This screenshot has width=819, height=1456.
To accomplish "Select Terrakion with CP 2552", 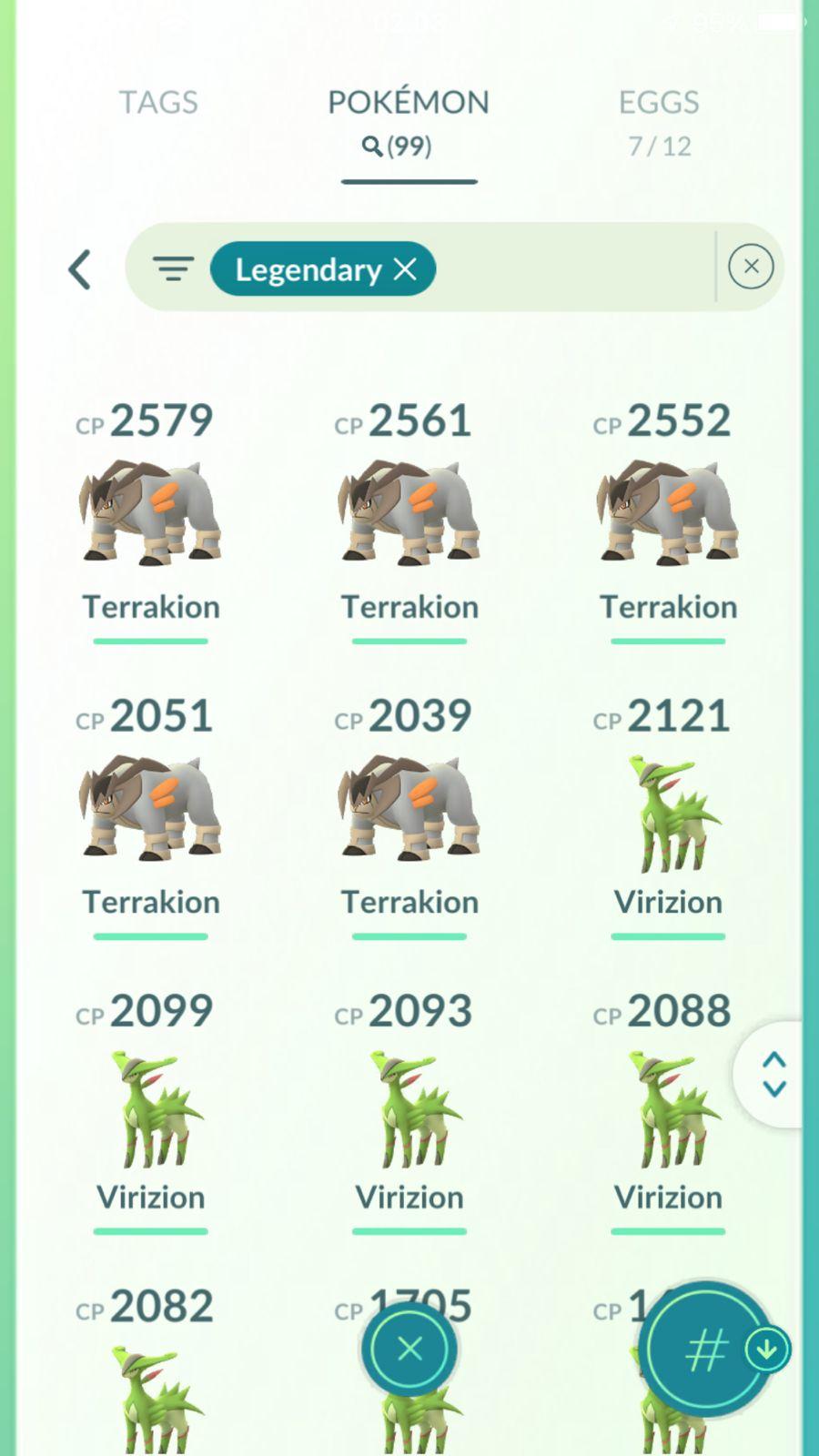I will tap(668, 514).
